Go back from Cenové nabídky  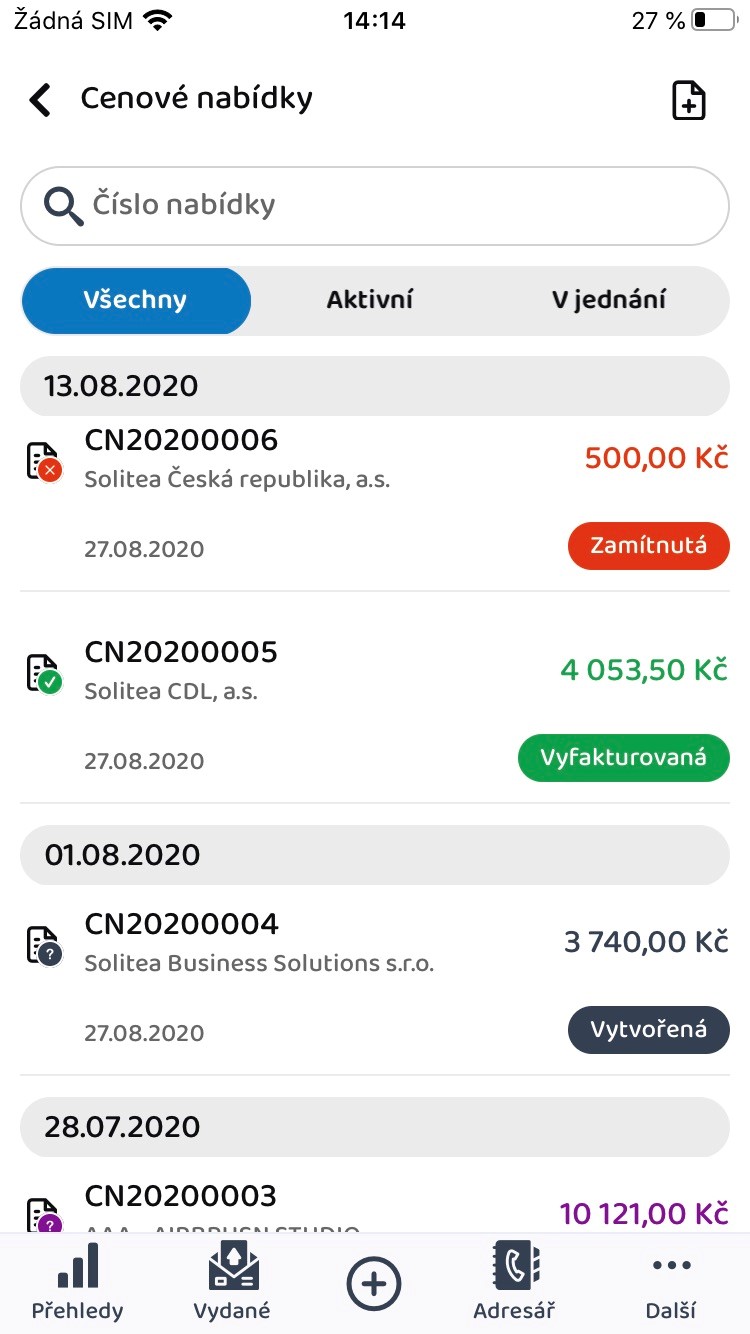[40, 99]
